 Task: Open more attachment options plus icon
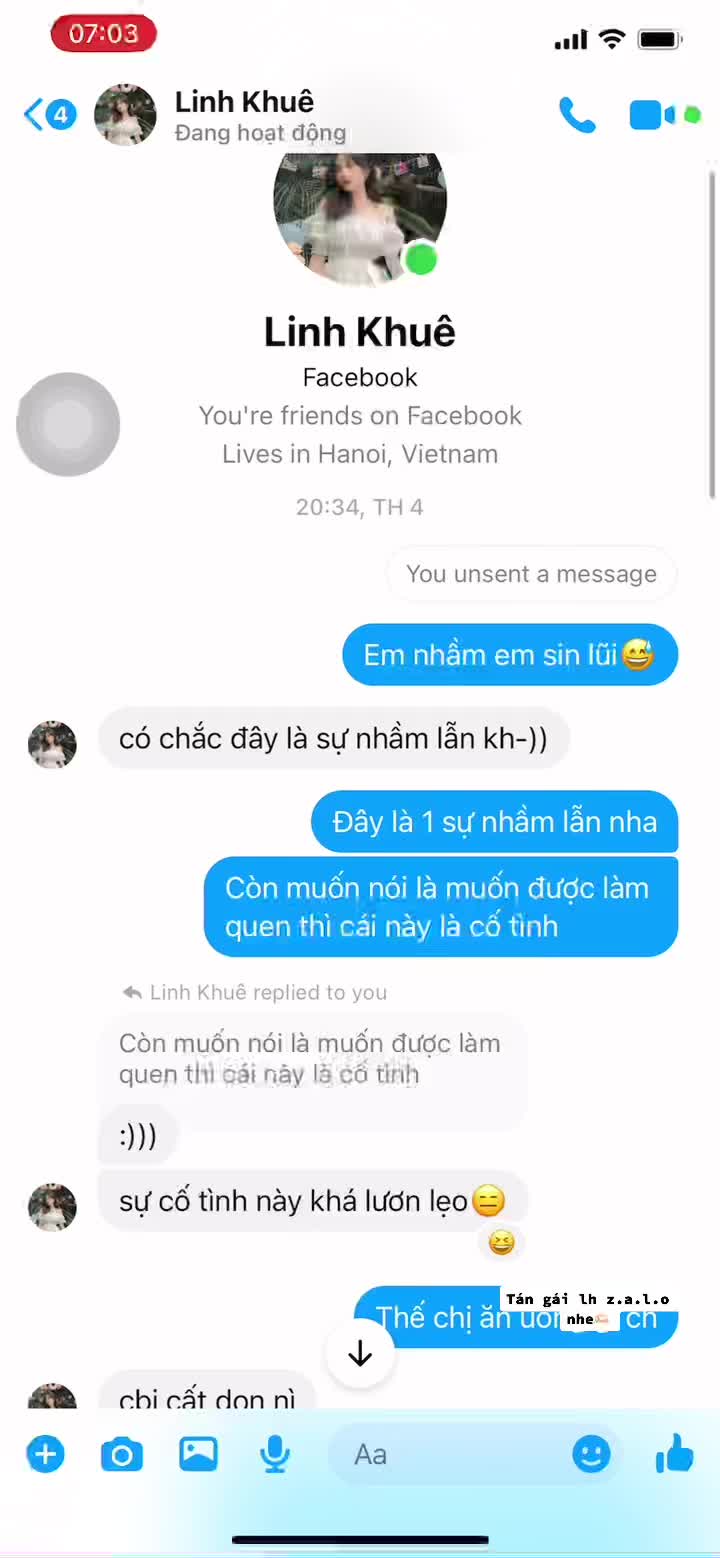tap(45, 1453)
